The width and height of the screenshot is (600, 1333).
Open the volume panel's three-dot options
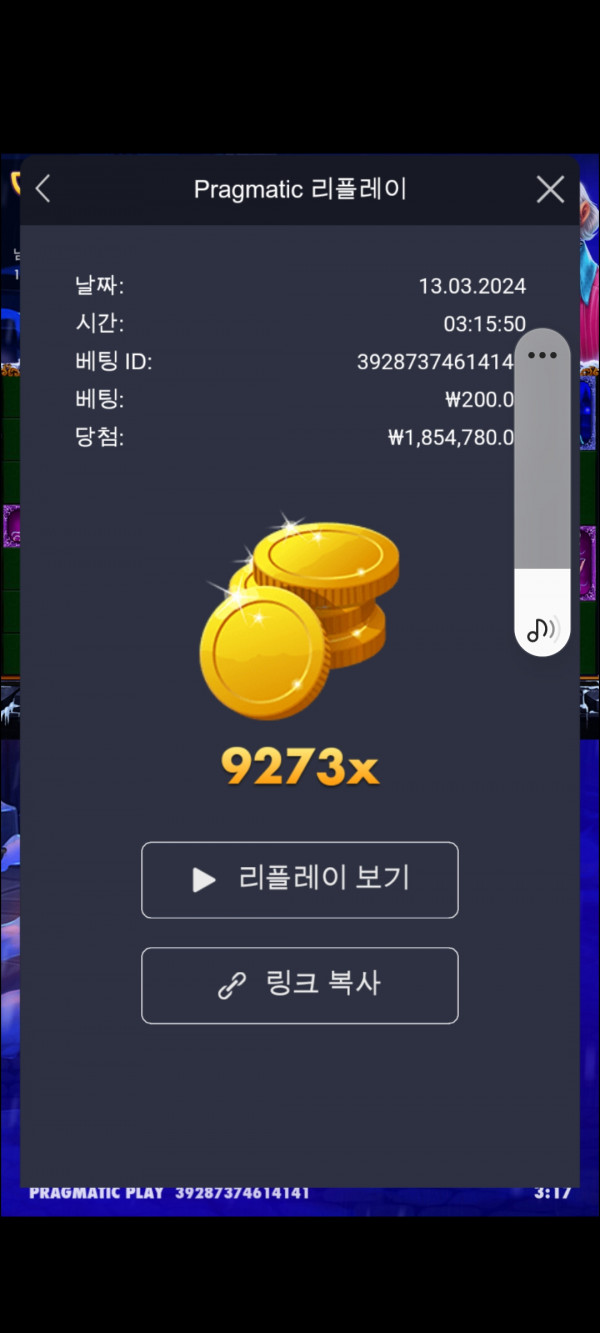pyautogui.click(x=542, y=355)
